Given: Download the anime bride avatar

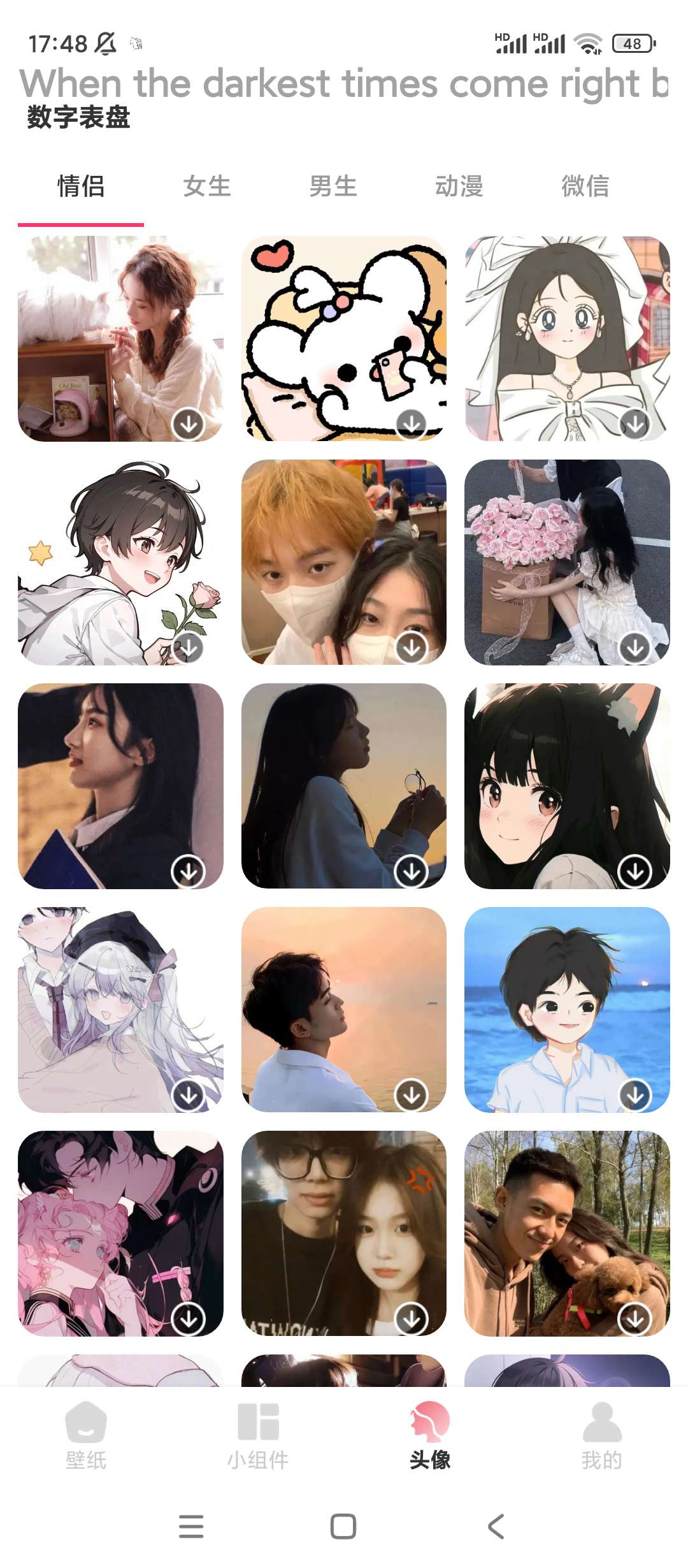Looking at the screenshot, I should pos(635,424).
